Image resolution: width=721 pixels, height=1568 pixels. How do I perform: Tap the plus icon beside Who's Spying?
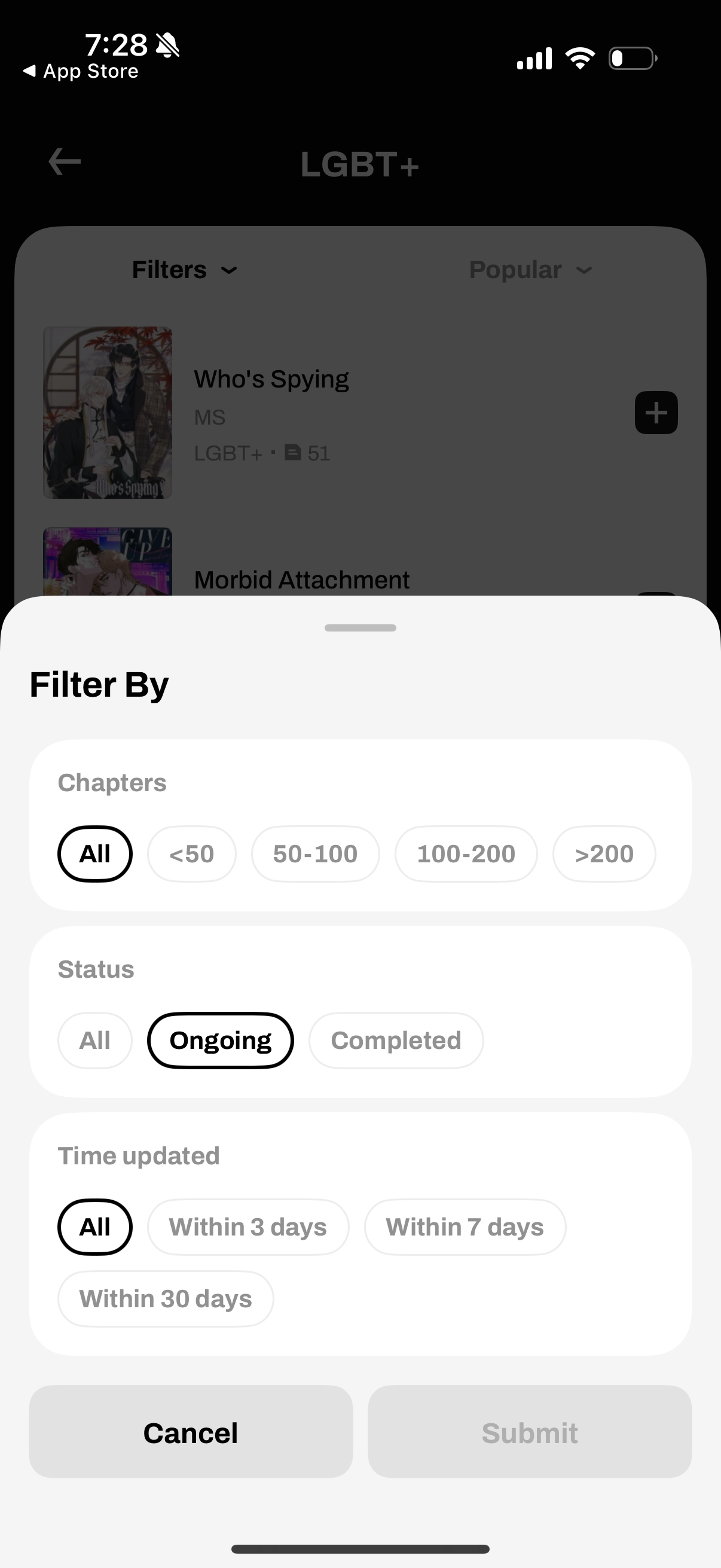pyautogui.click(x=656, y=412)
